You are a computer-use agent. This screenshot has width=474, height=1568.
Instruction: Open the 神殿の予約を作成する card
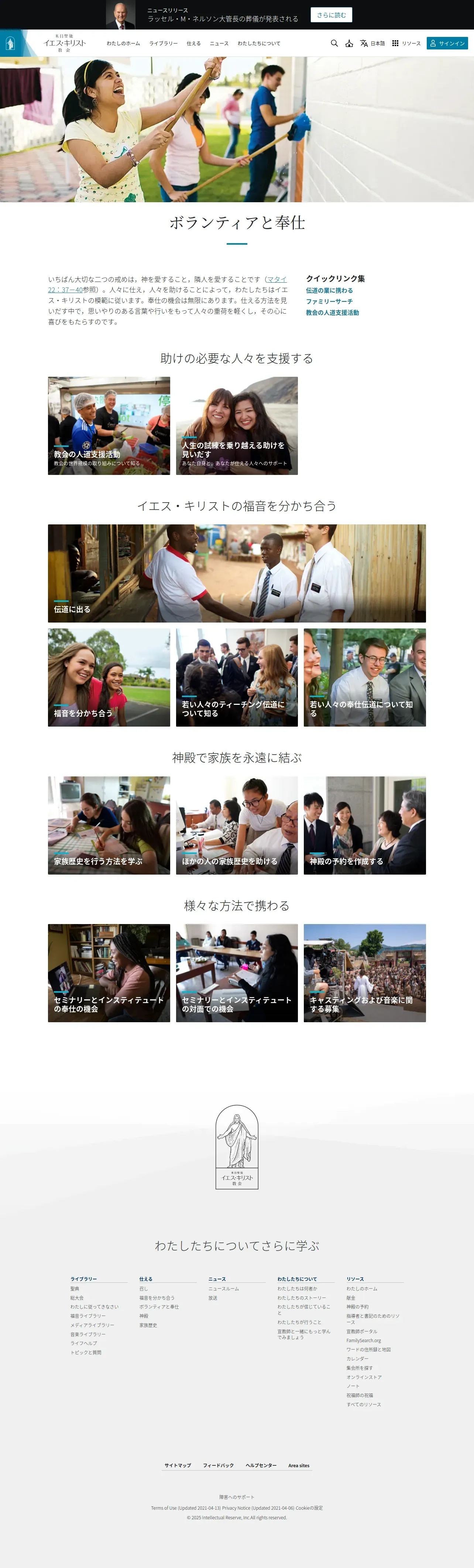pos(365,826)
